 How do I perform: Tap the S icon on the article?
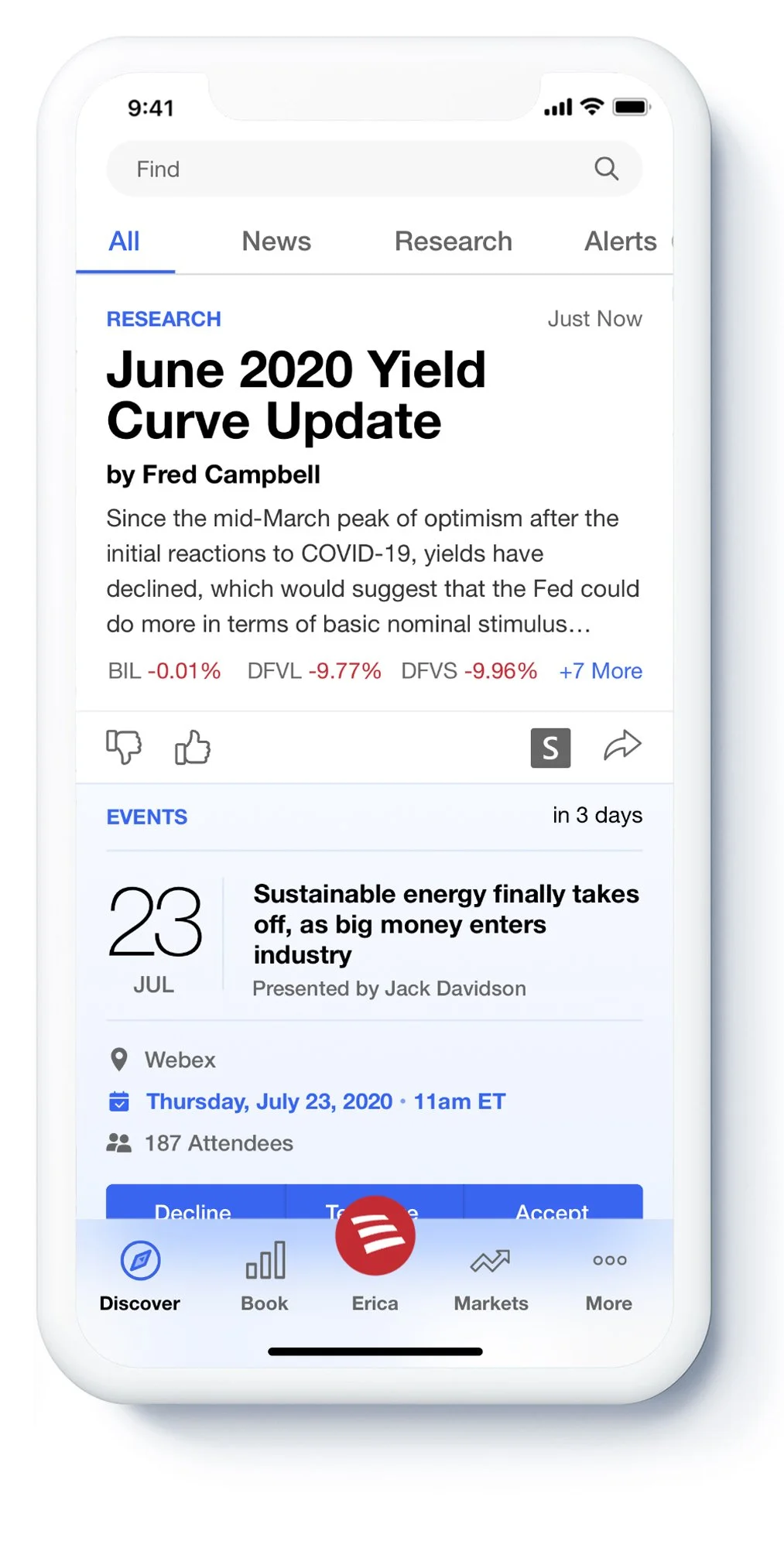[x=550, y=748]
